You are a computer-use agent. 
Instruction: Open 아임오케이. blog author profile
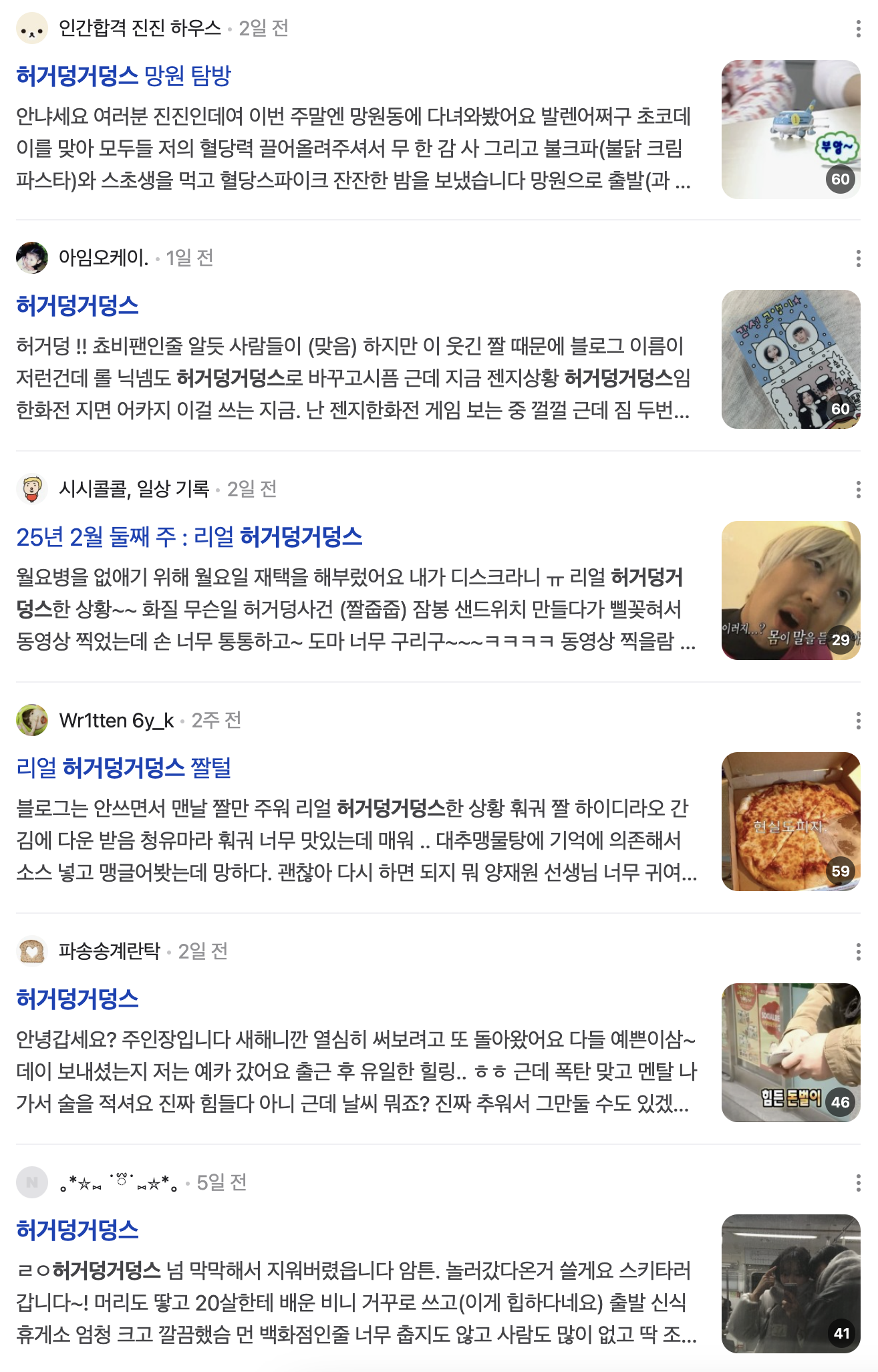[103, 258]
